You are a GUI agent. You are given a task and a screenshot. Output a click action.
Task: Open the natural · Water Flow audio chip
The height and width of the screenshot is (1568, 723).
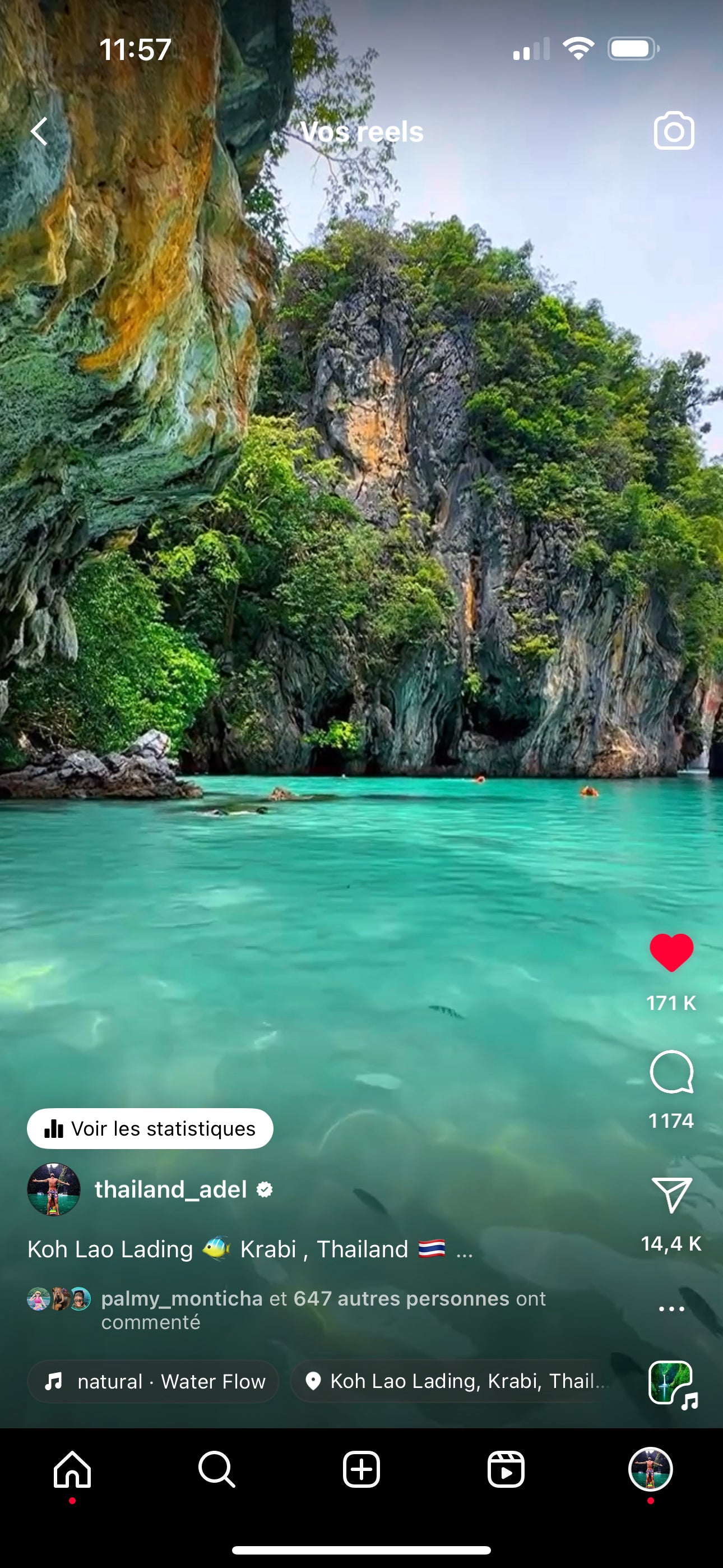(x=154, y=1382)
